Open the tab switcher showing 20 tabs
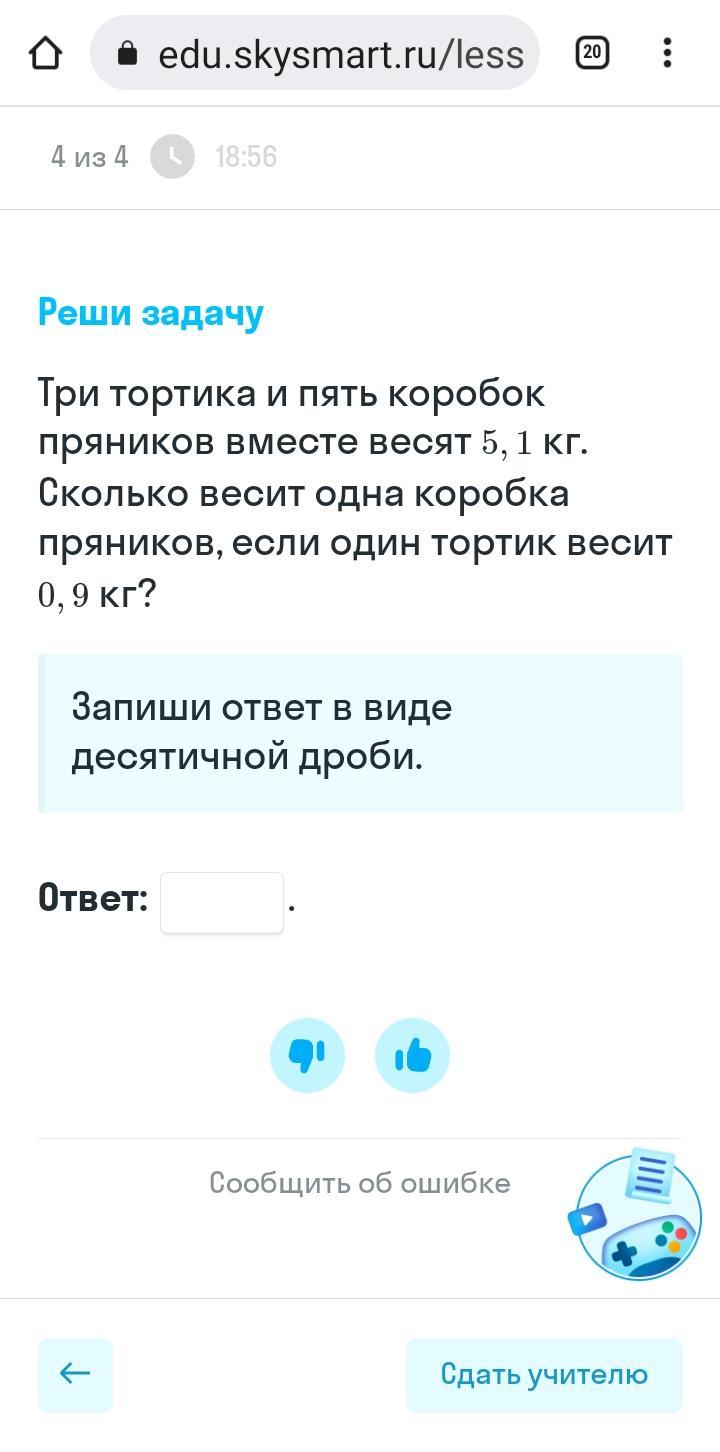This screenshot has width=720, height=1452. 592,53
